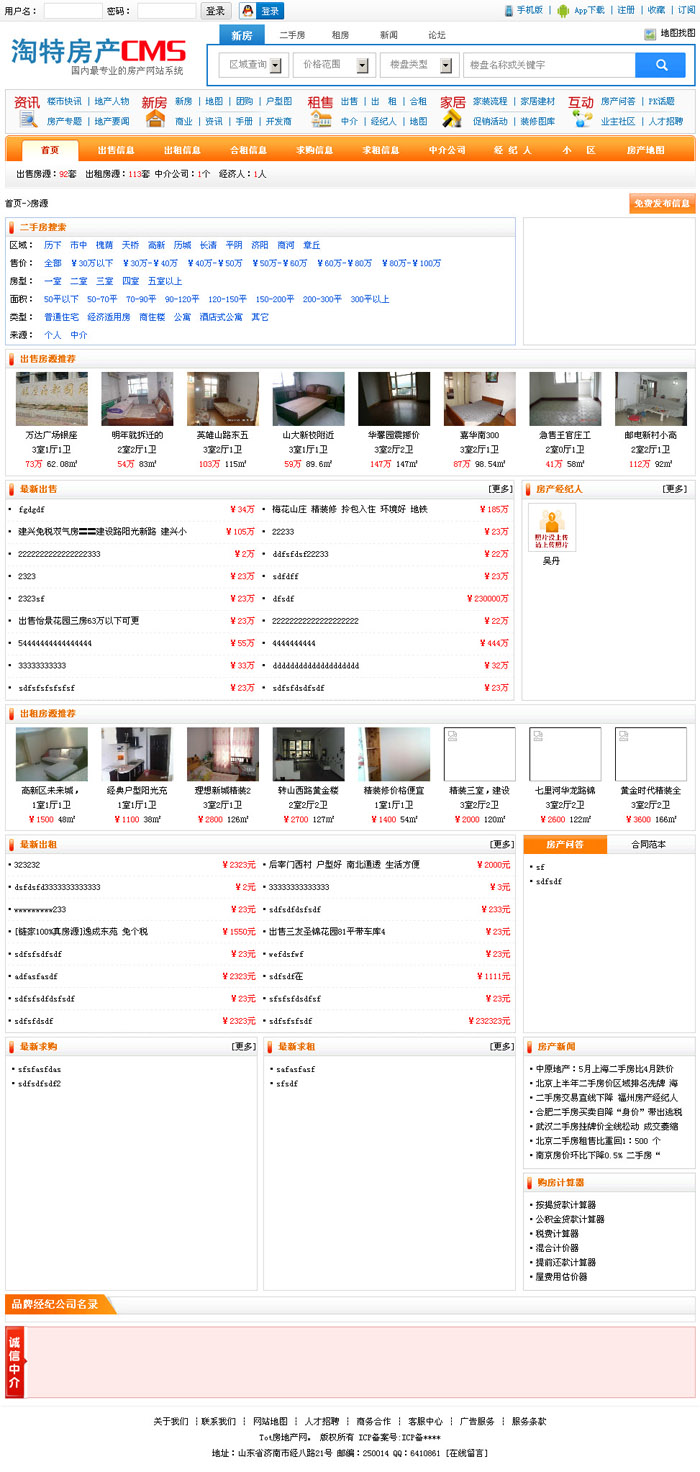Enter the property keyword search box
Screen dimensions: 700x1472
[548, 65]
